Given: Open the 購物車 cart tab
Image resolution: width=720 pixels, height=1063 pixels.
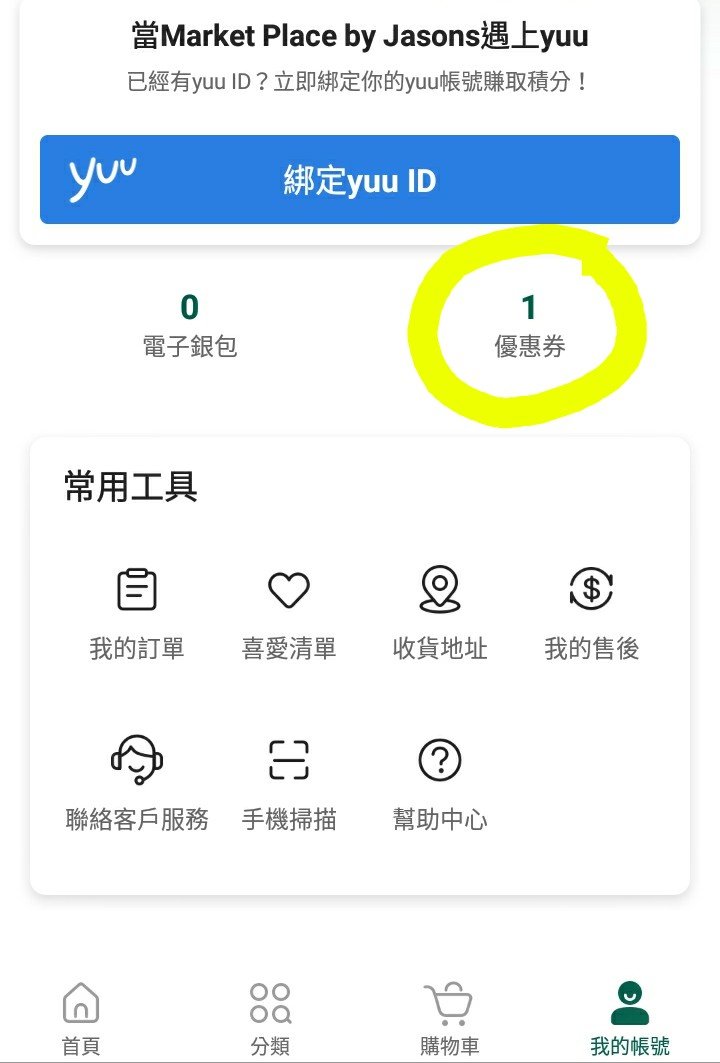Looking at the screenshot, I should tap(449, 1018).
